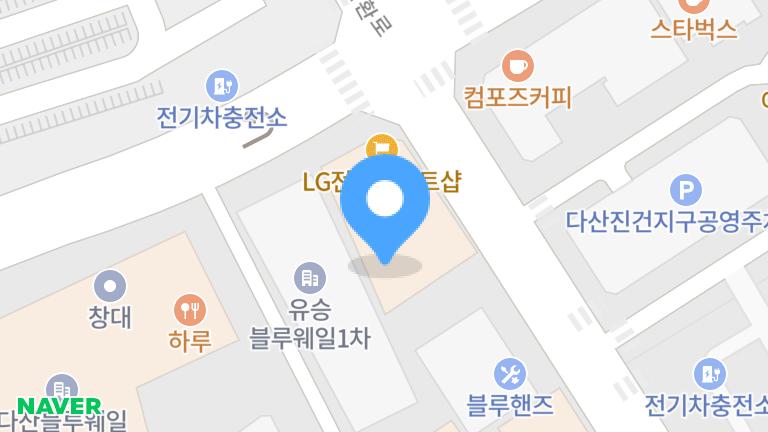Select the 유승 블루웨일1차 building marker
This screenshot has width=768, height=432.
coord(308,277)
